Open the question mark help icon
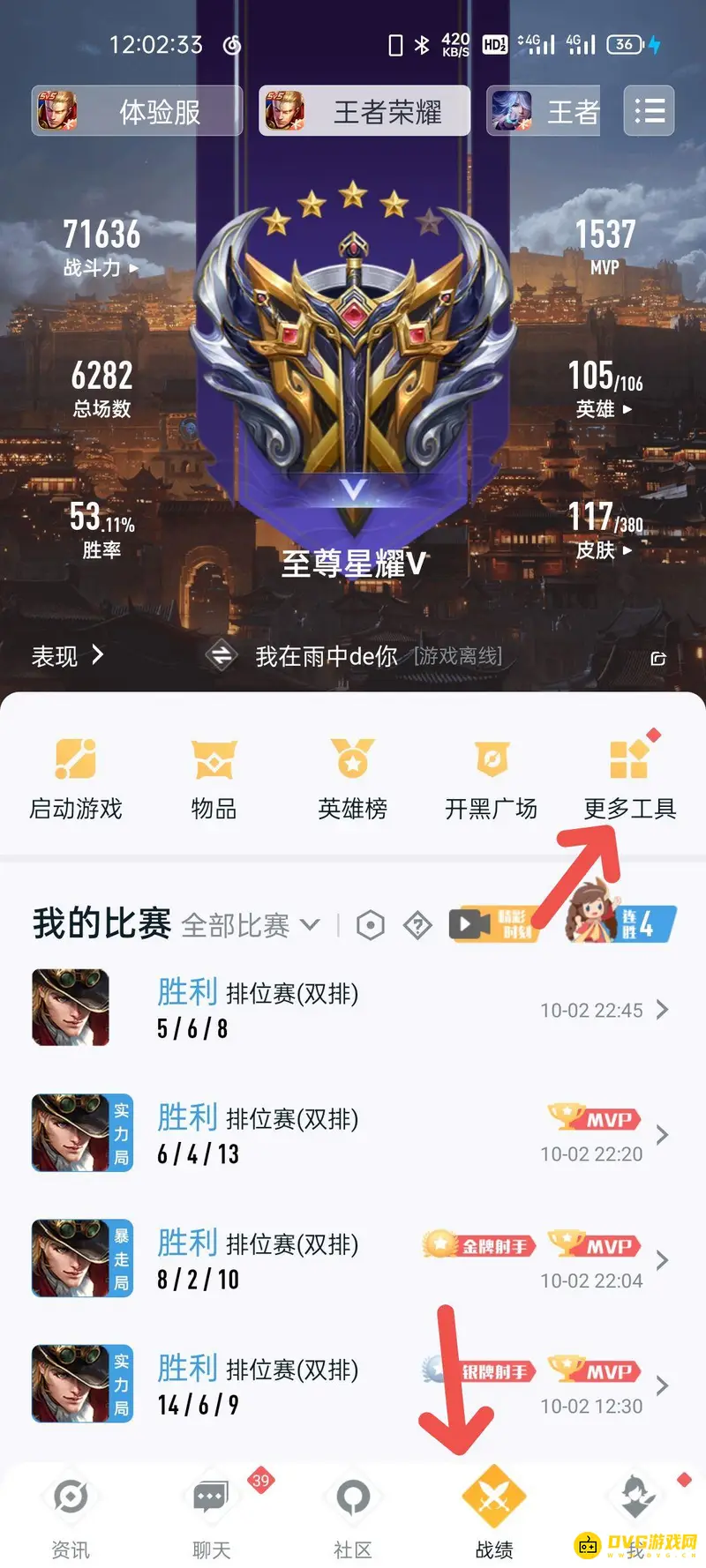 coord(417,924)
